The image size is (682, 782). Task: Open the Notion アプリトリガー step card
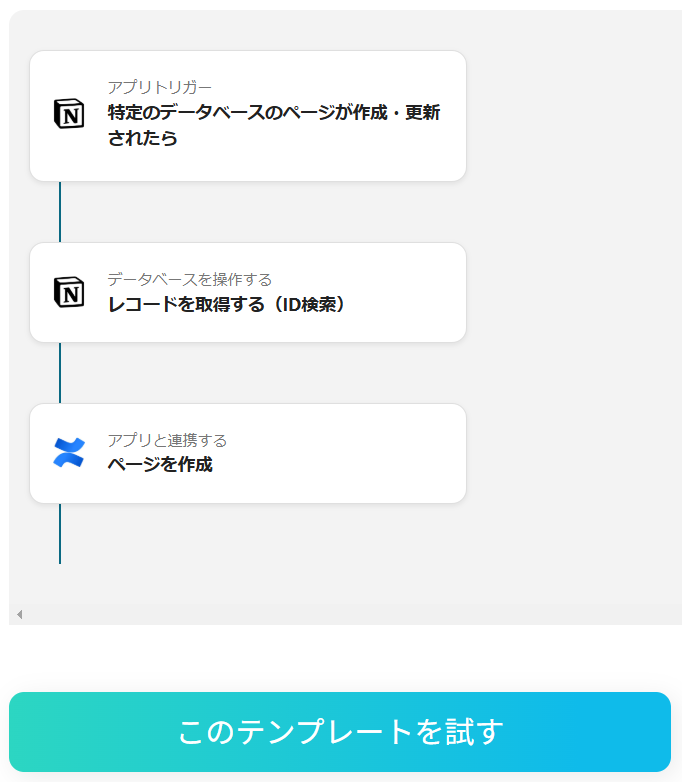click(248, 116)
